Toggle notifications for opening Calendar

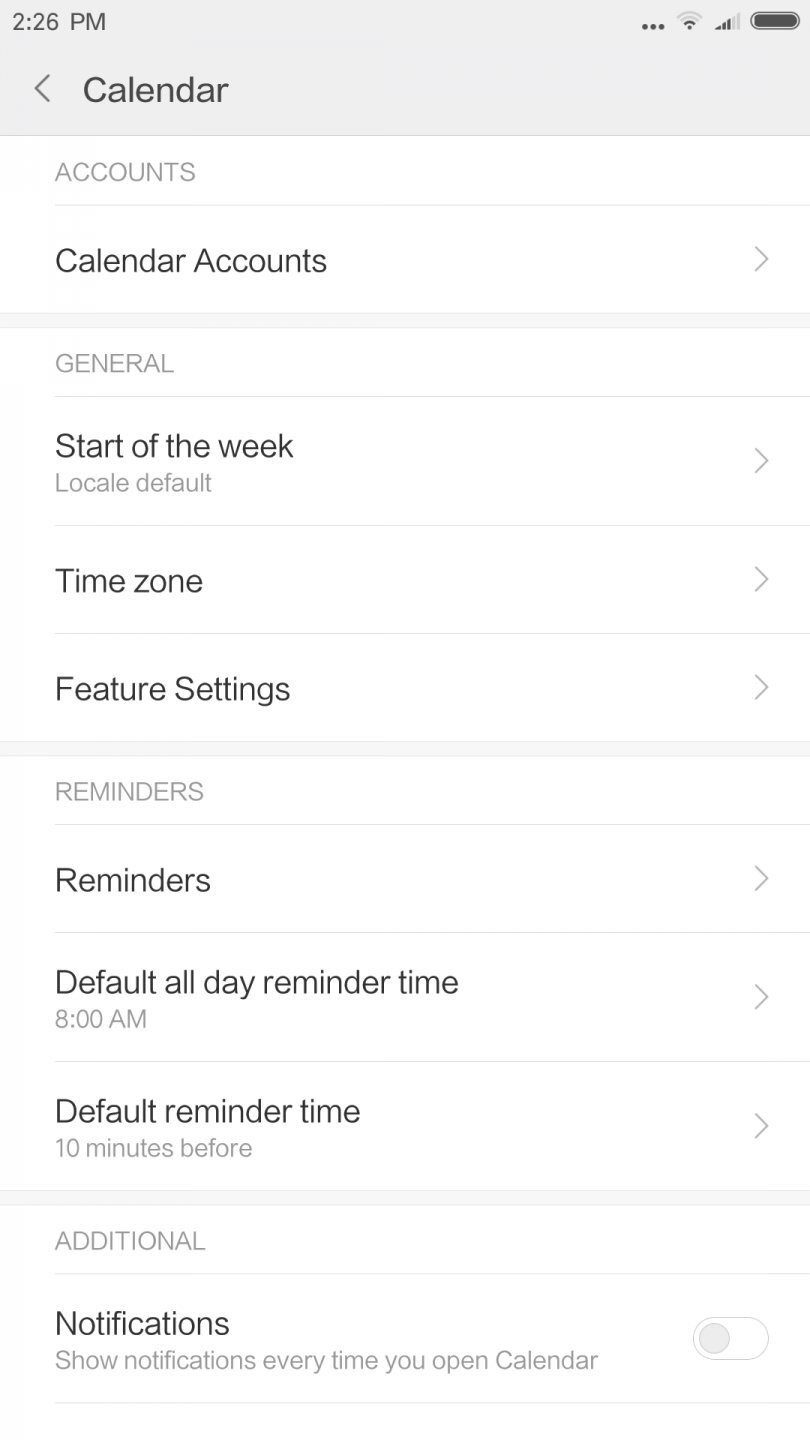(x=730, y=1337)
